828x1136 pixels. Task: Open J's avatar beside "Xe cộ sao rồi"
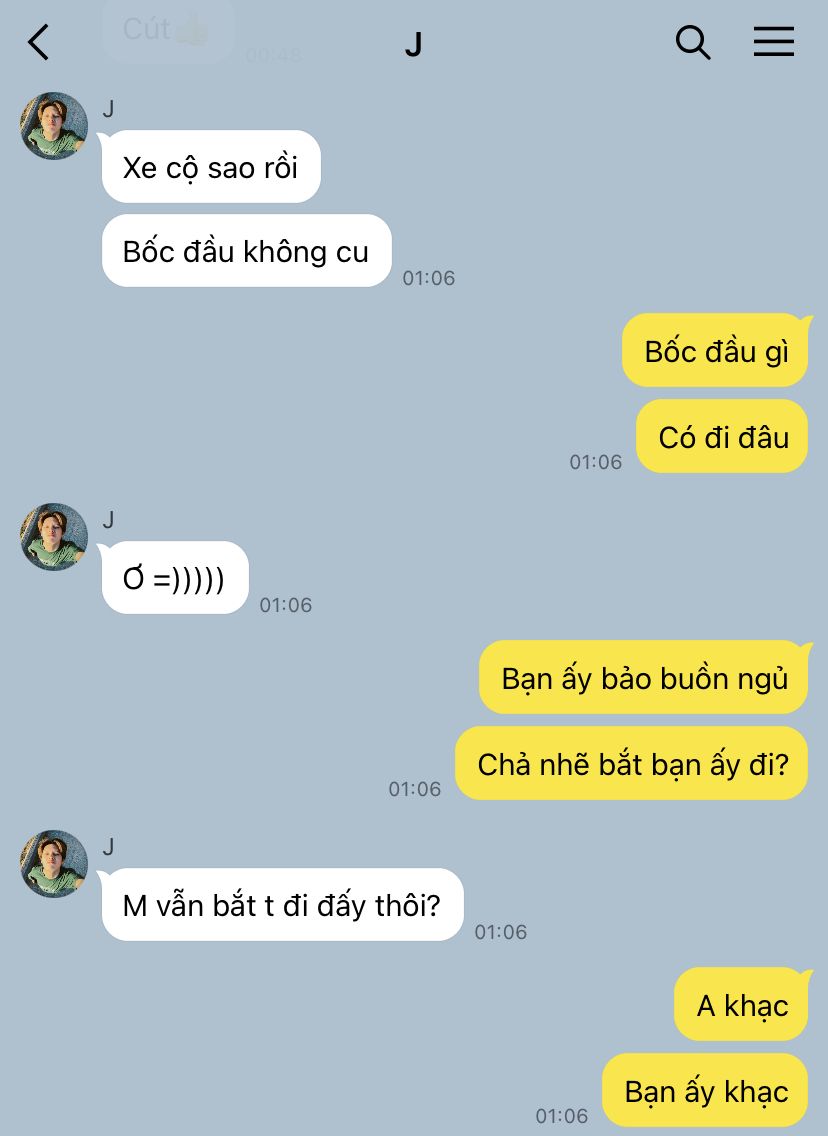pyautogui.click(x=54, y=126)
